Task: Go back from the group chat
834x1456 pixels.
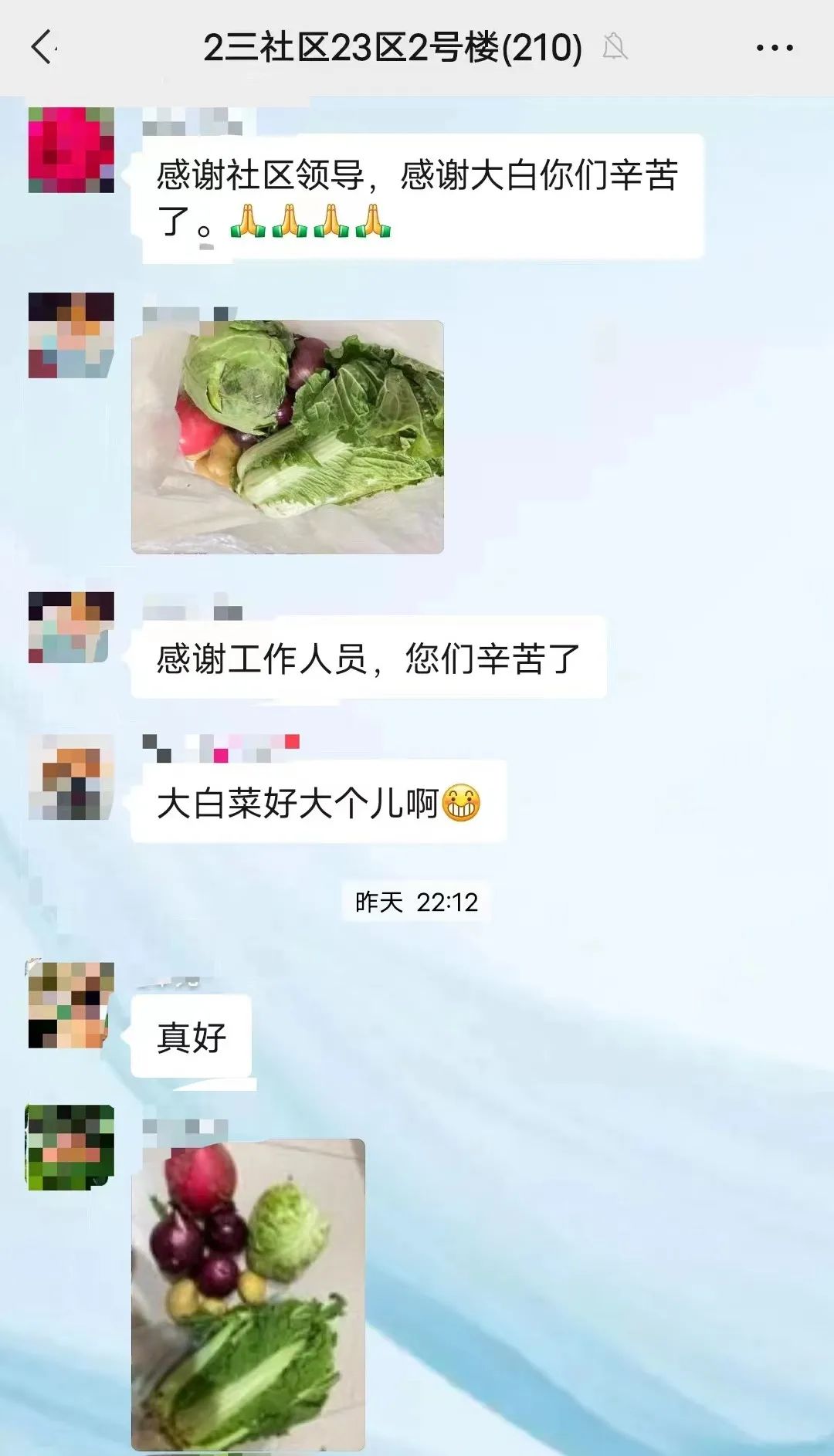Action: [x=44, y=48]
